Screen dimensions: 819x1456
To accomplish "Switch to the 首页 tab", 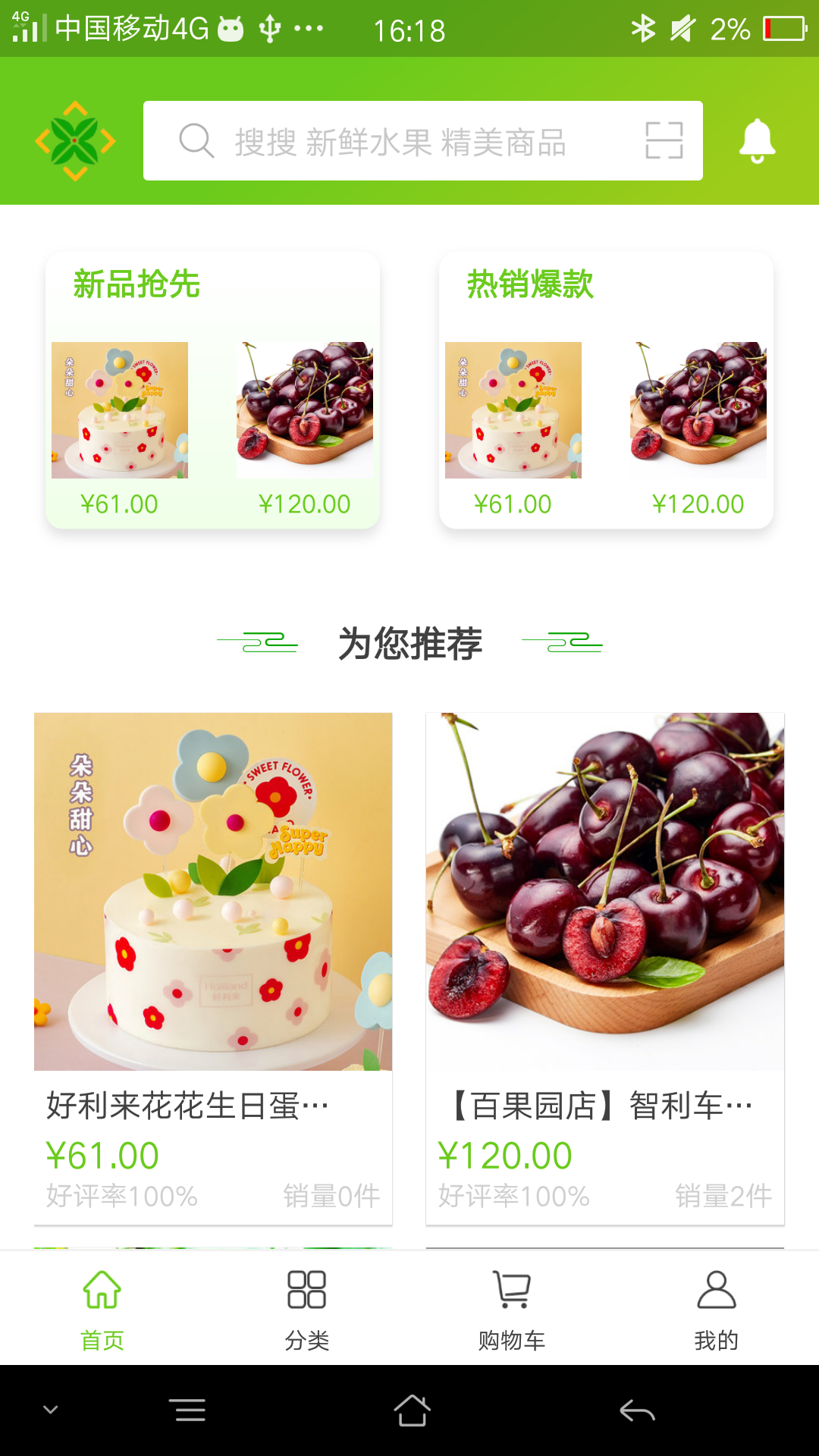I will (101, 1304).
